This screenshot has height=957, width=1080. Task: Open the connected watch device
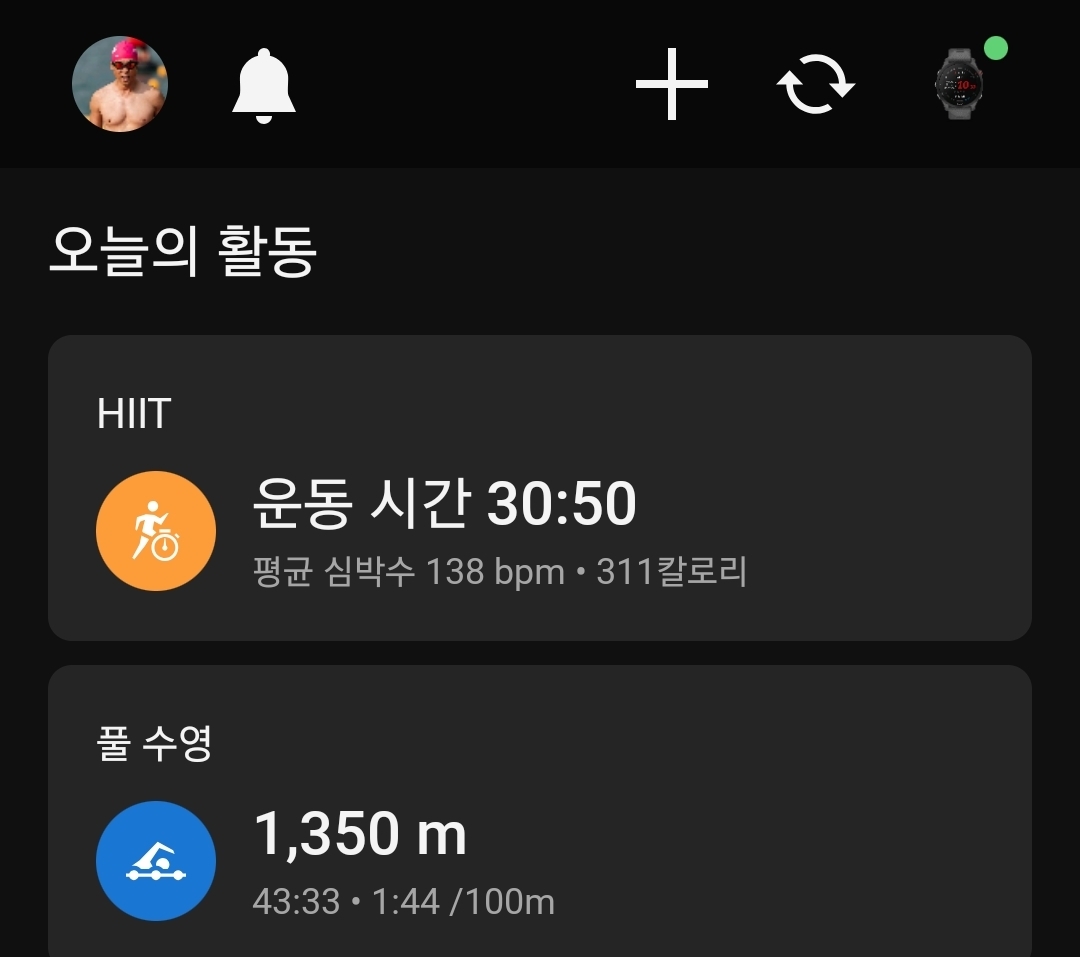pyautogui.click(x=960, y=85)
